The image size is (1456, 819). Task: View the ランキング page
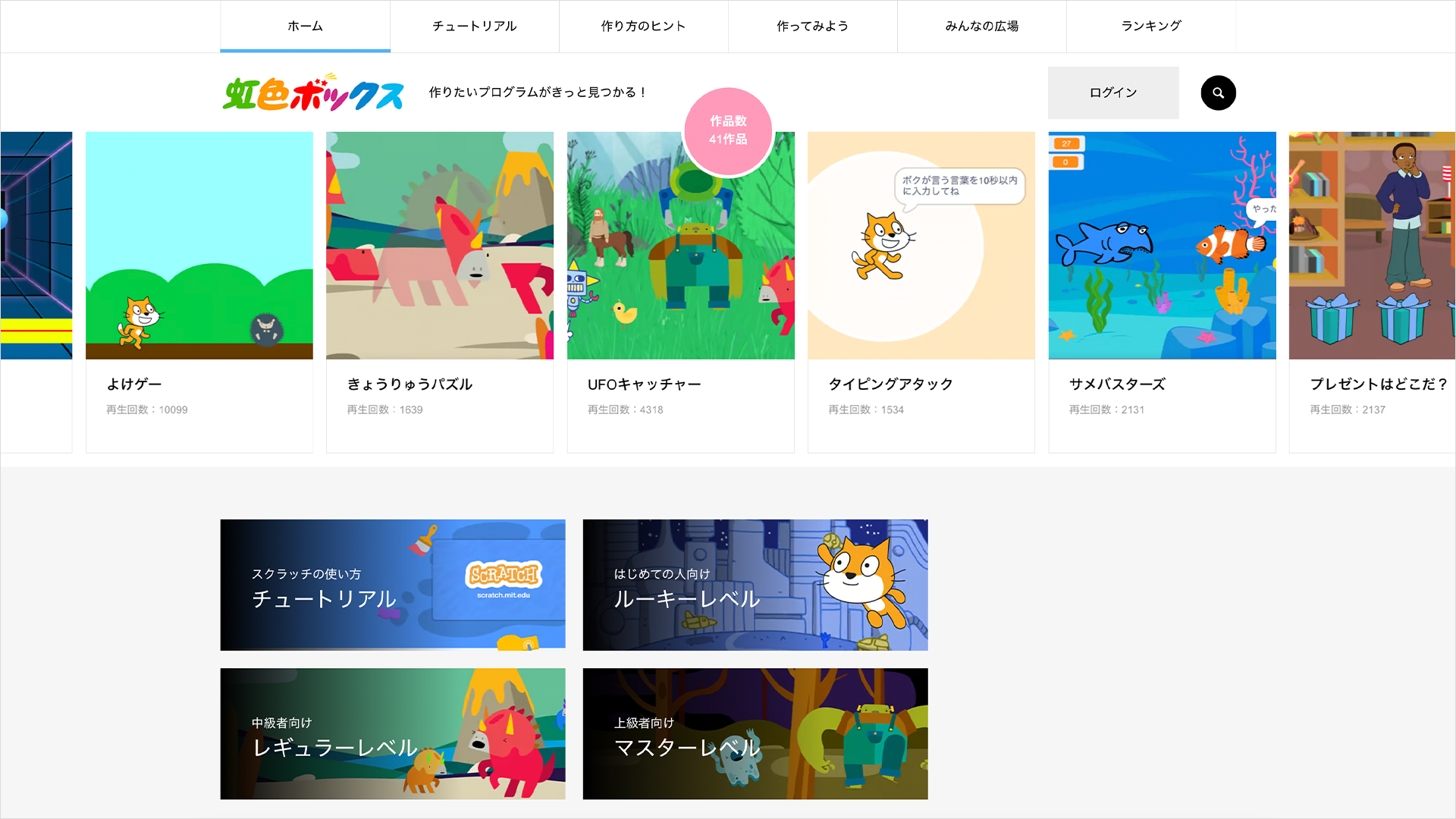point(1150,26)
